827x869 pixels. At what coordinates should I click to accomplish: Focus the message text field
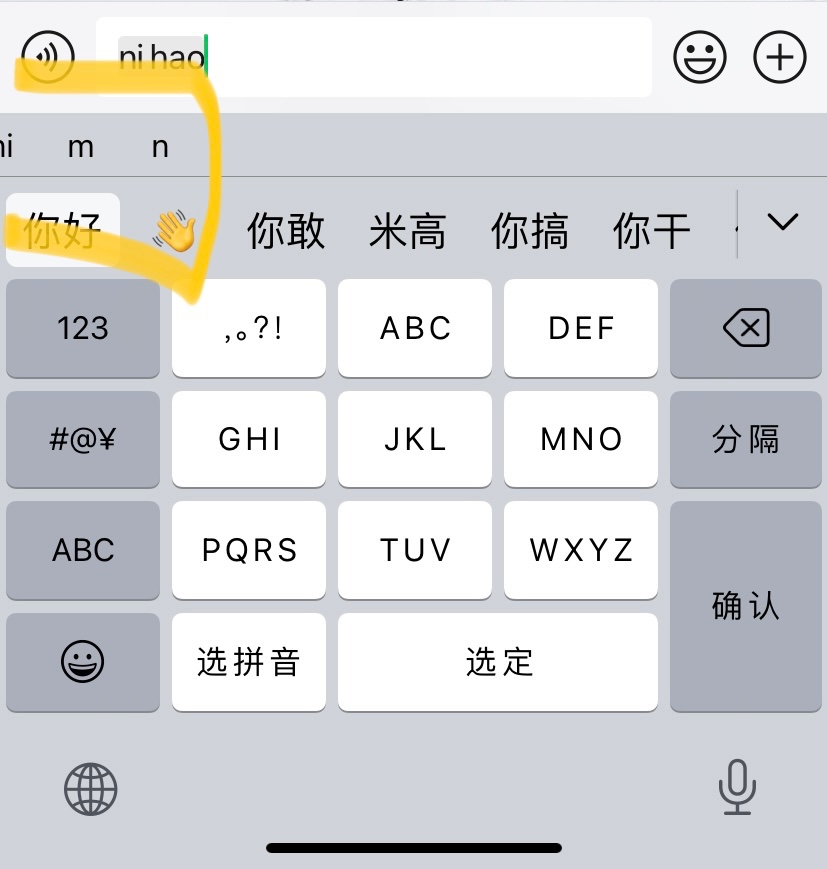tap(420, 57)
